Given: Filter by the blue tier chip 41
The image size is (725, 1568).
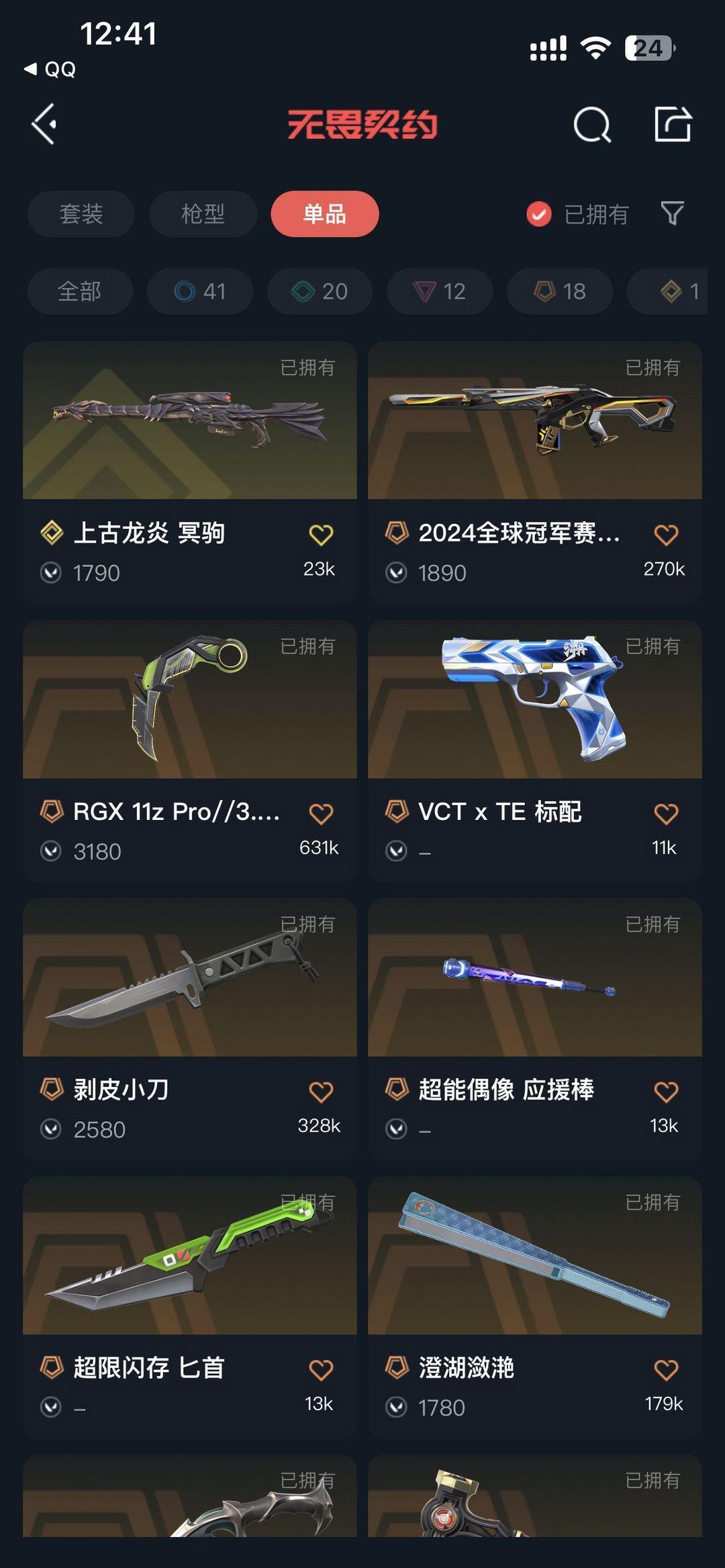Looking at the screenshot, I should tap(200, 291).
